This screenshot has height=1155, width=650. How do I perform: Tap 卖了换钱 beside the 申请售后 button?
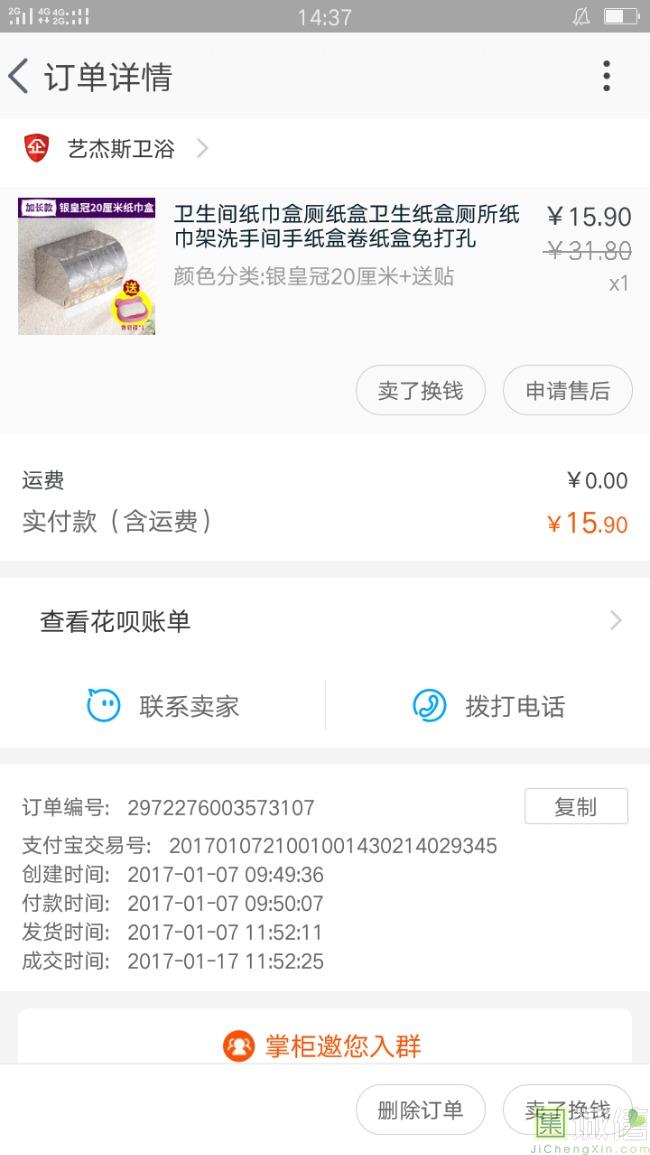(x=420, y=391)
